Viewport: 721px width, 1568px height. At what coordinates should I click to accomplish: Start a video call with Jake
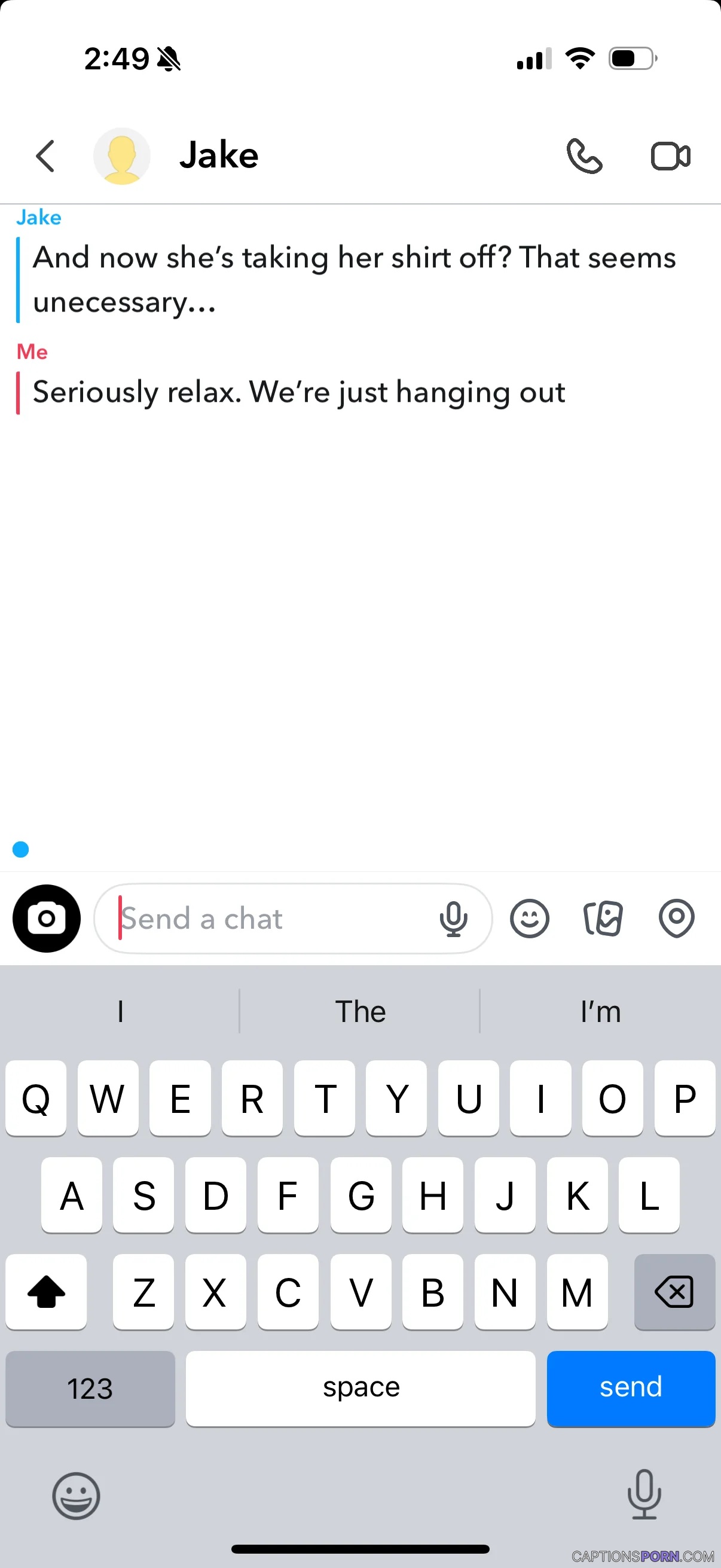click(671, 156)
